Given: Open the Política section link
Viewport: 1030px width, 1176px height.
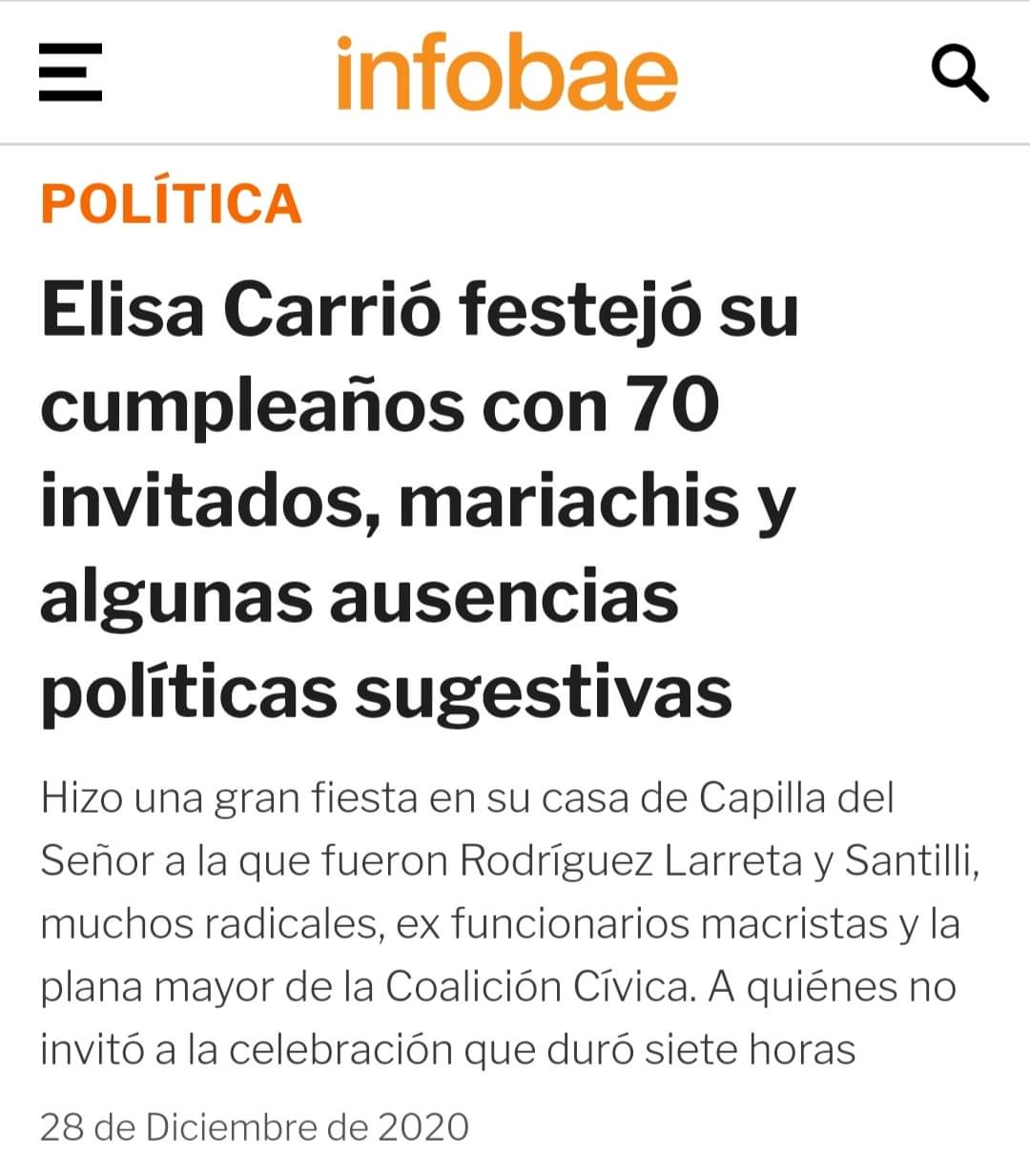Looking at the screenshot, I should coord(172,203).
